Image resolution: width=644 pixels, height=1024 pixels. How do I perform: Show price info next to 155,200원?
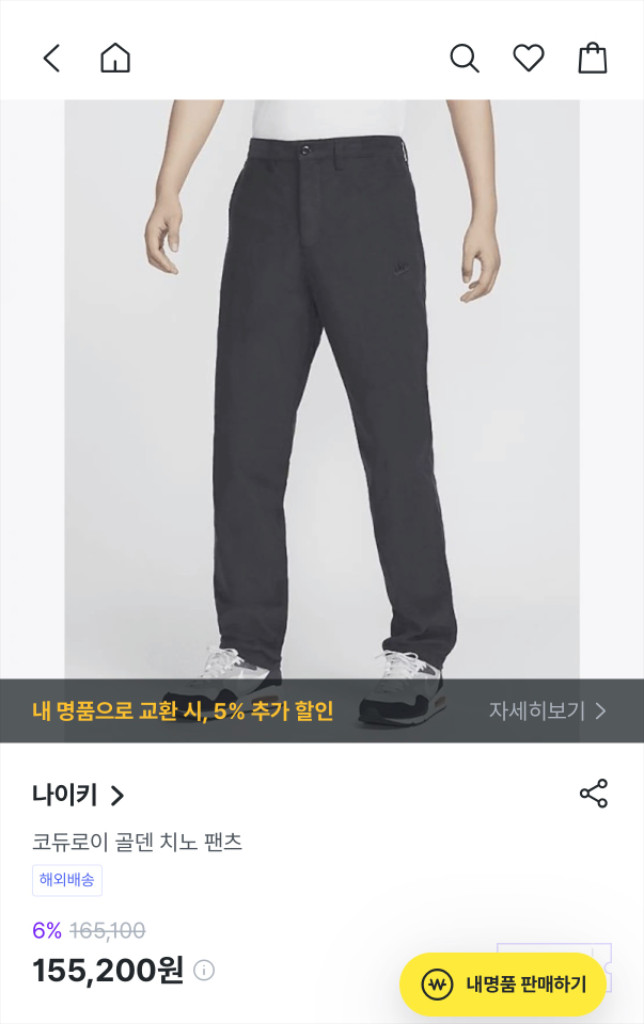pyautogui.click(x=204, y=970)
